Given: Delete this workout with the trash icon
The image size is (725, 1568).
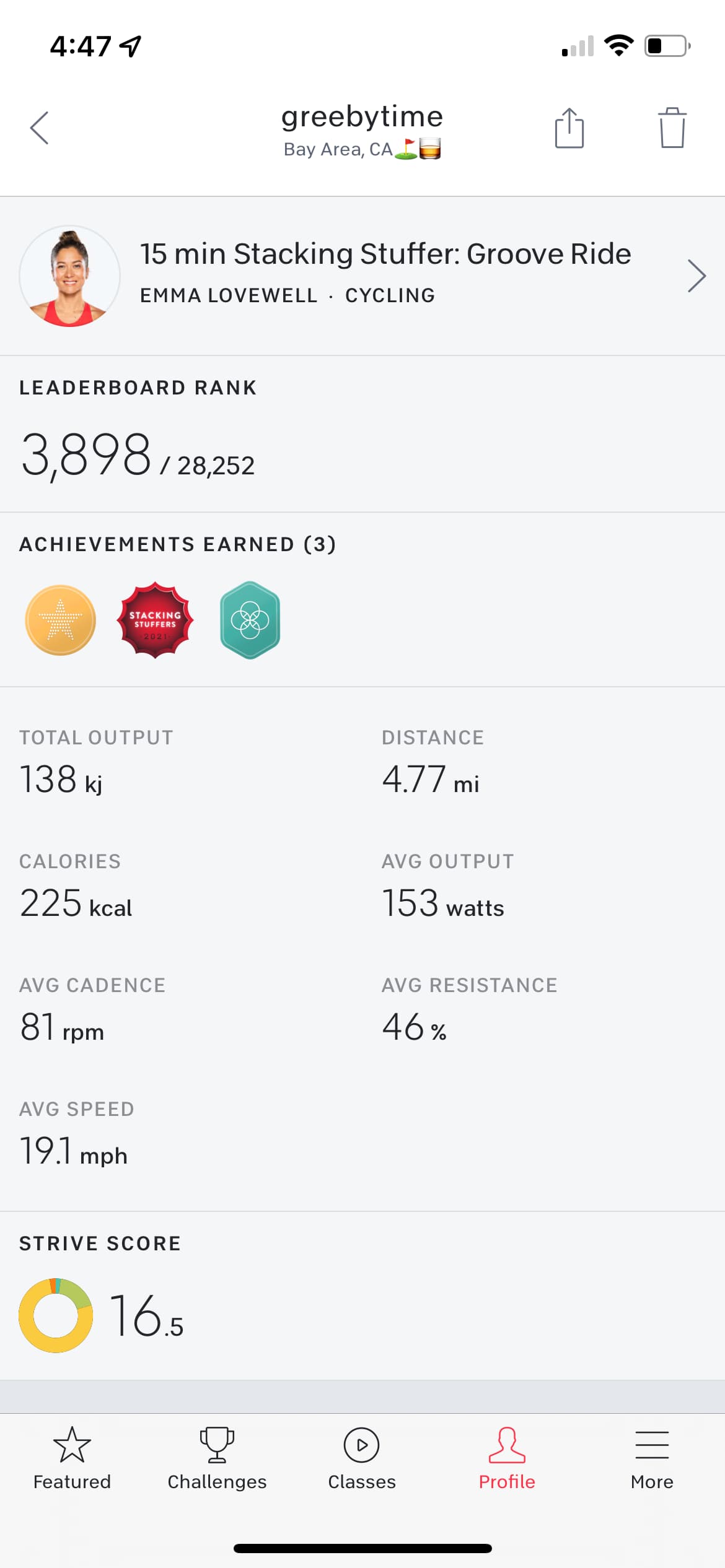Looking at the screenshot, I should tap(672, 128).
